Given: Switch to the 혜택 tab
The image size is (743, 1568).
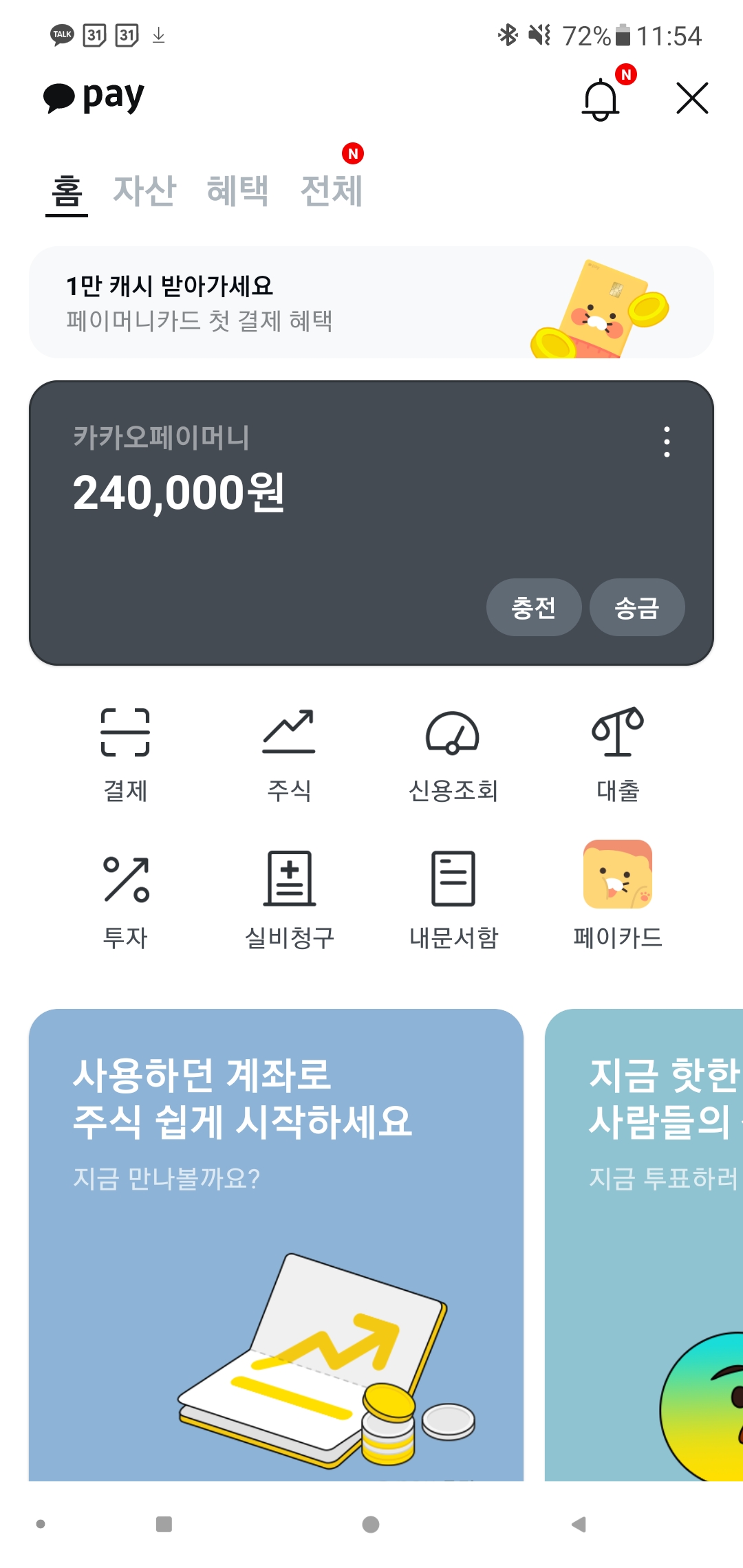Looking at the screenshot, I should click(x=238, y=190).
